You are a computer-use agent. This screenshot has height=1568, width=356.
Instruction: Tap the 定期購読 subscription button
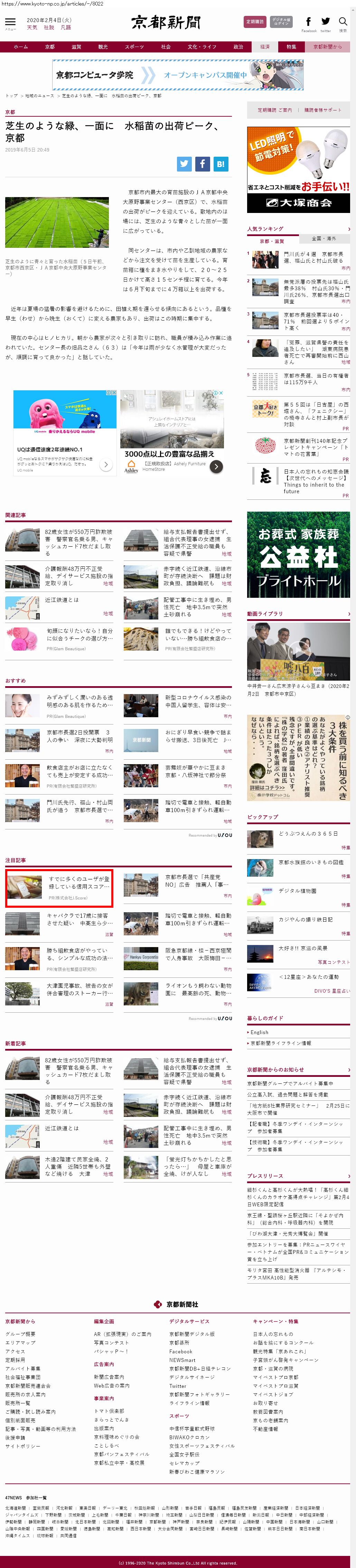255,22
